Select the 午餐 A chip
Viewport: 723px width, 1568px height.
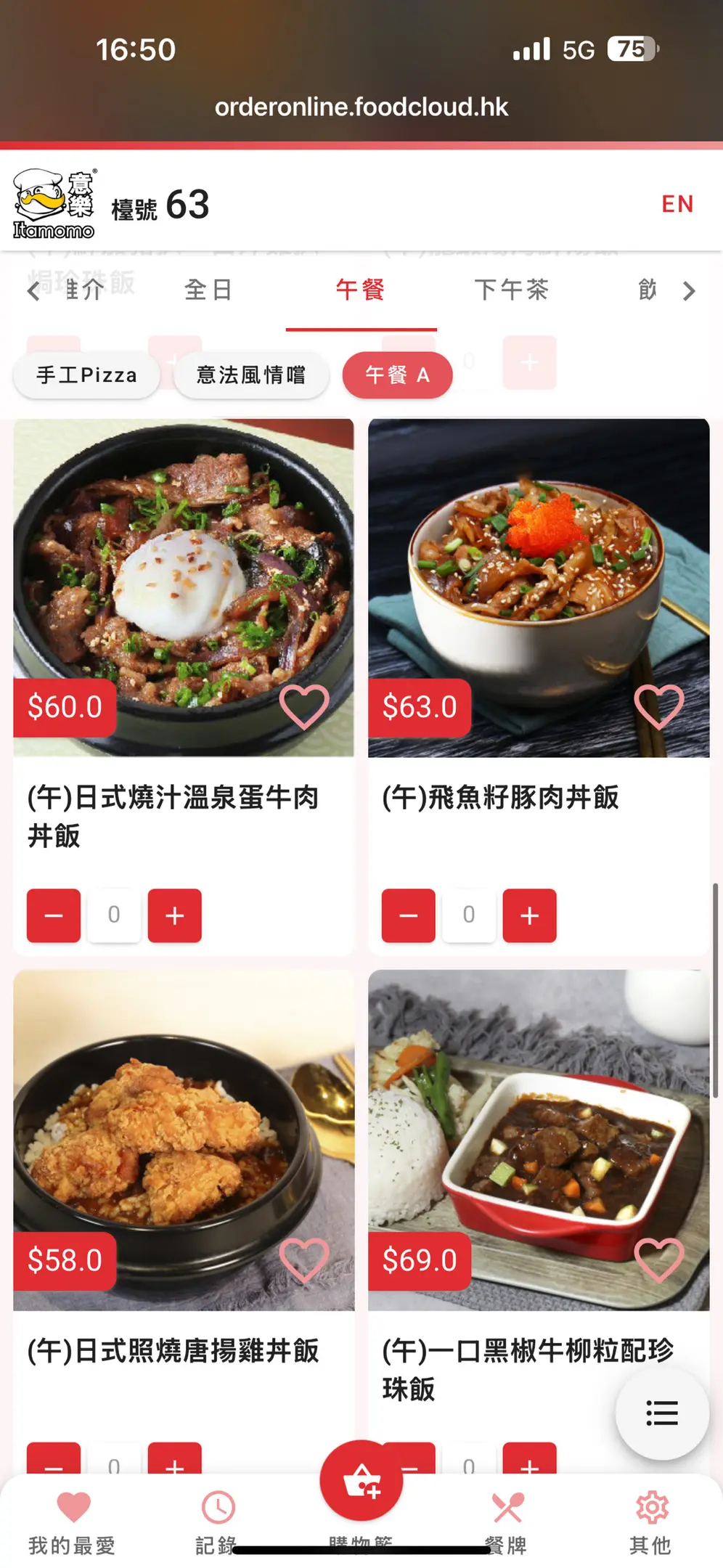pyautogui.click(x=397, y=375)
